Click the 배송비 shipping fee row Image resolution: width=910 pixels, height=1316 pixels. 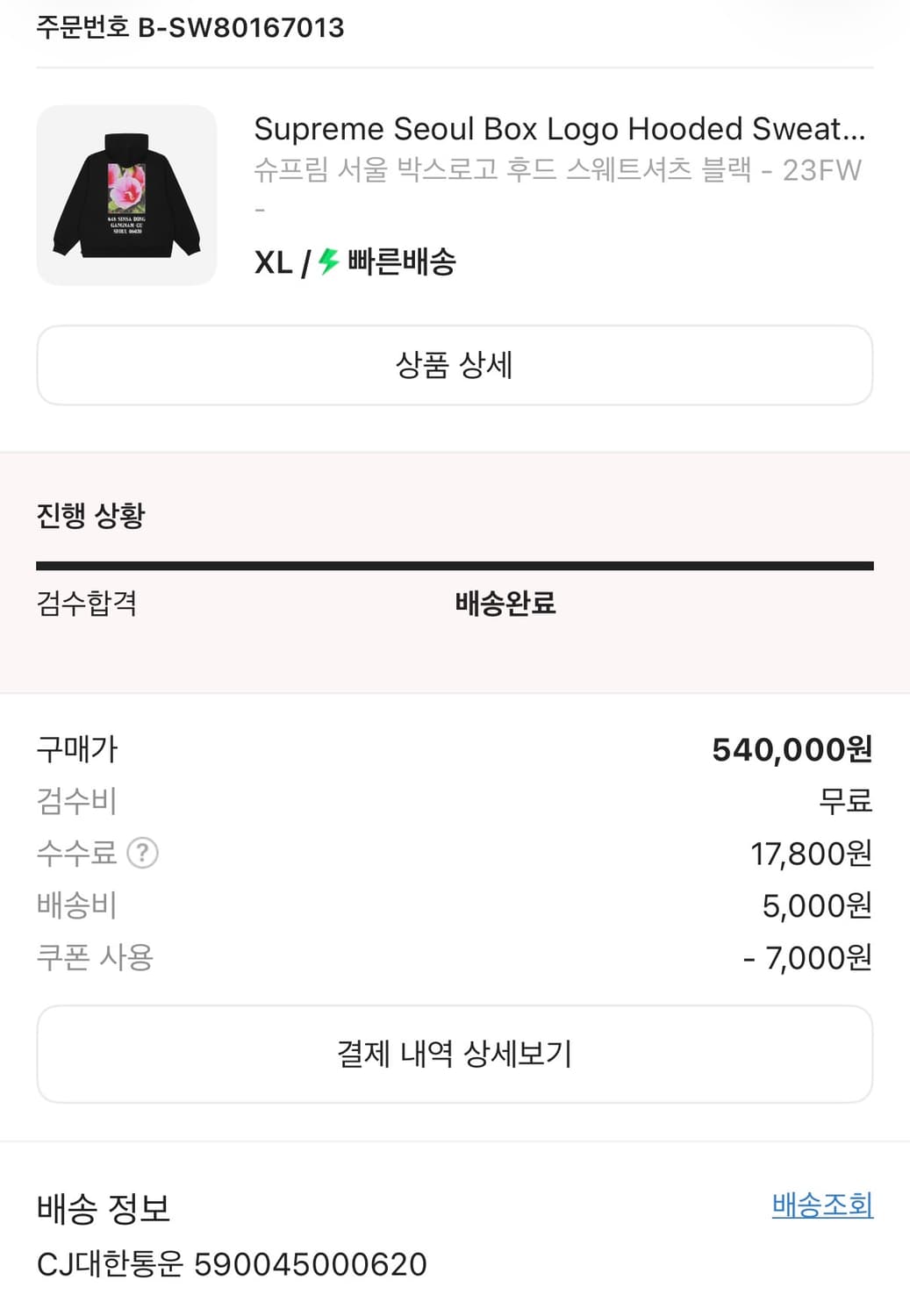pos(77,905)
